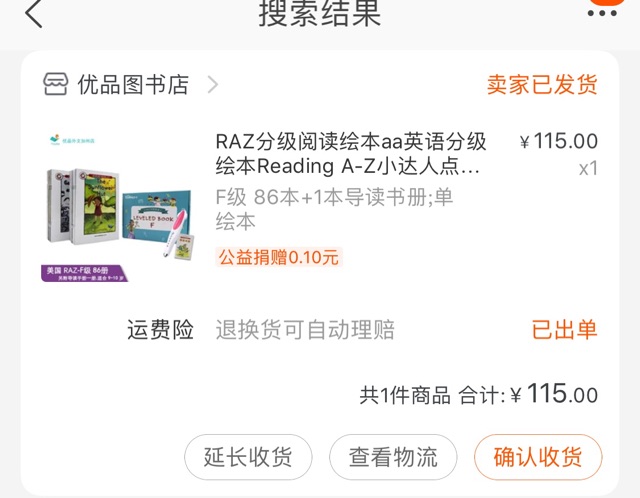
Task: View logistics with 查看物流
Action: 393,458
